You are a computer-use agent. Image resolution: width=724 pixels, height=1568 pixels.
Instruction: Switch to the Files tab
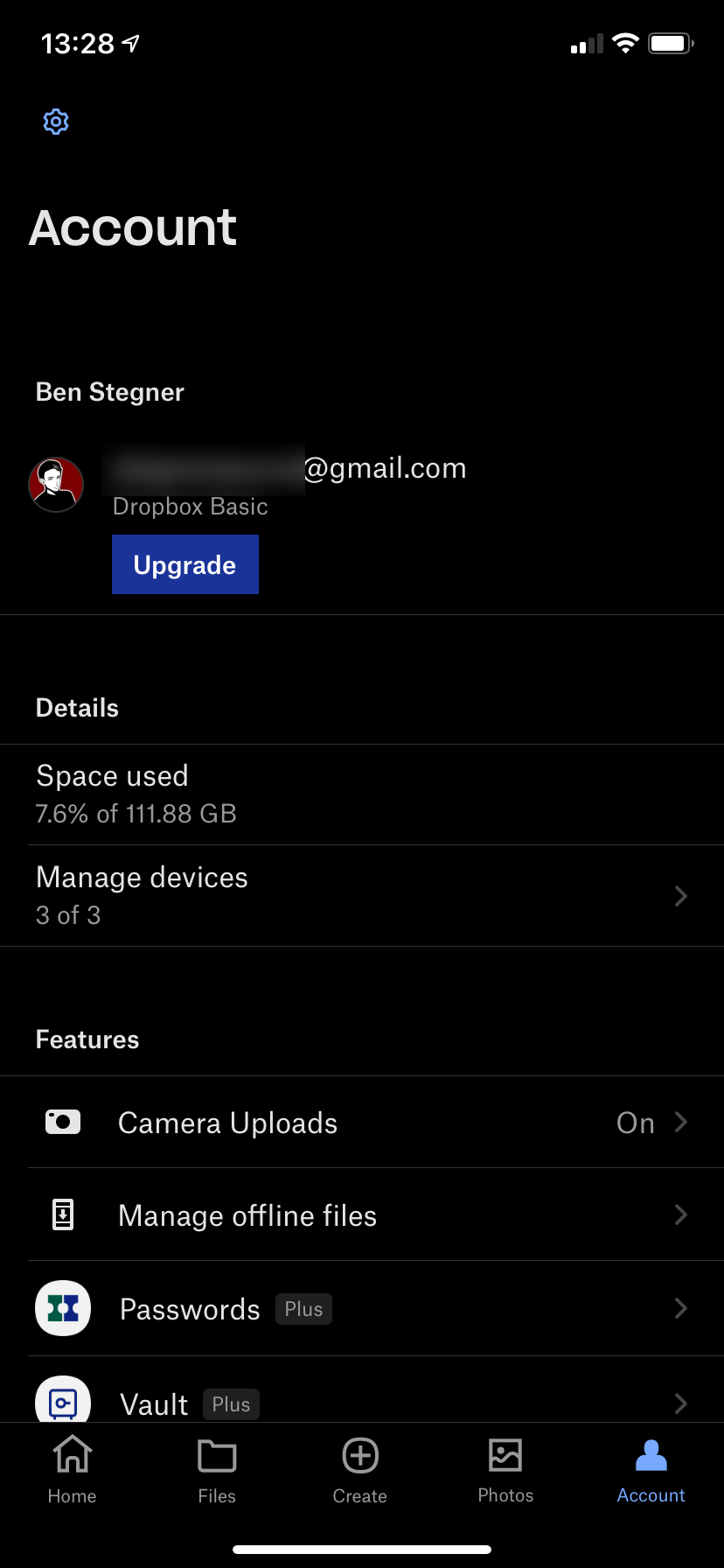click(x=217, y=1470)
